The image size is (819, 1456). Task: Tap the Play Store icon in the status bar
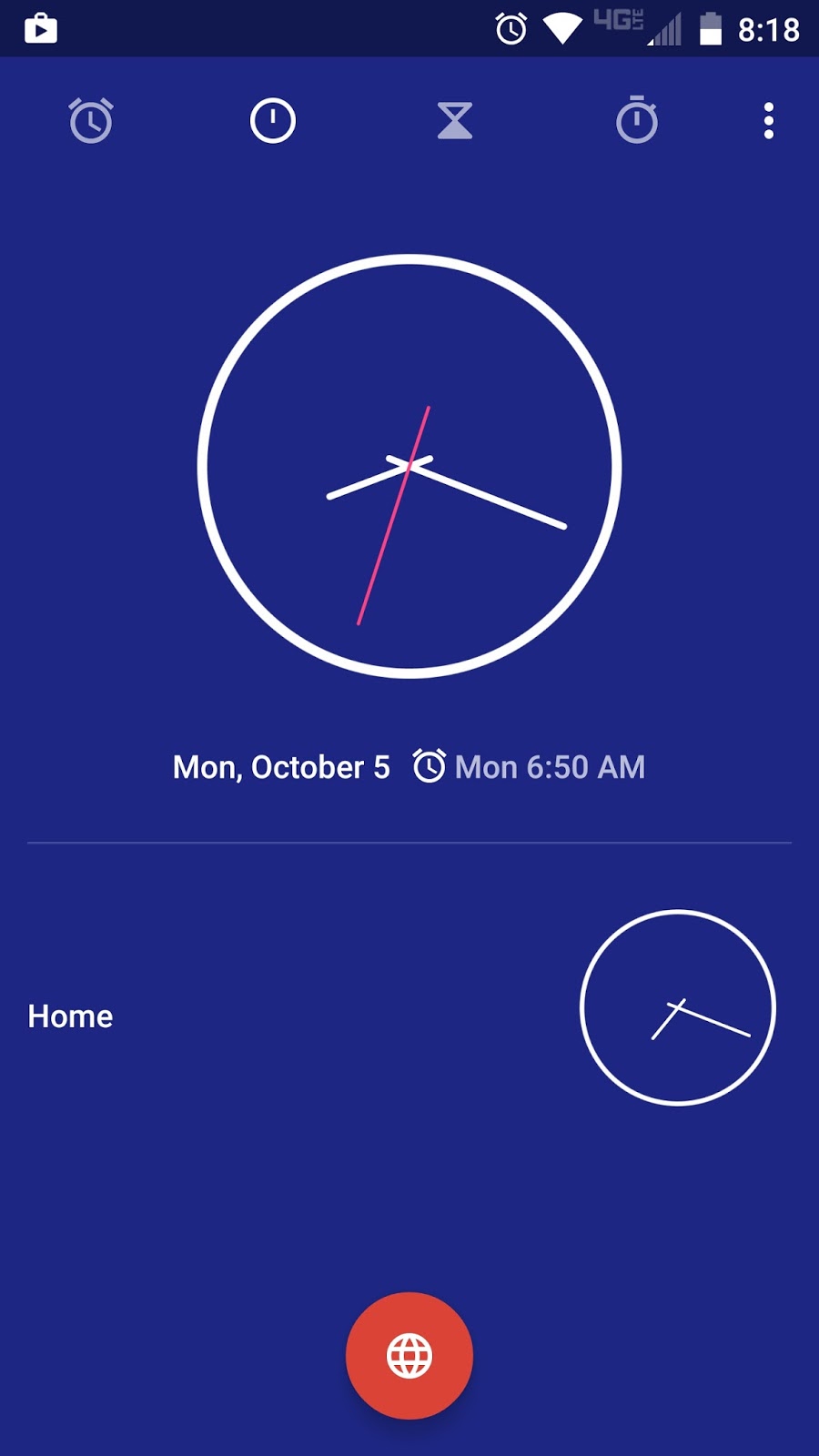click(41, 27)
